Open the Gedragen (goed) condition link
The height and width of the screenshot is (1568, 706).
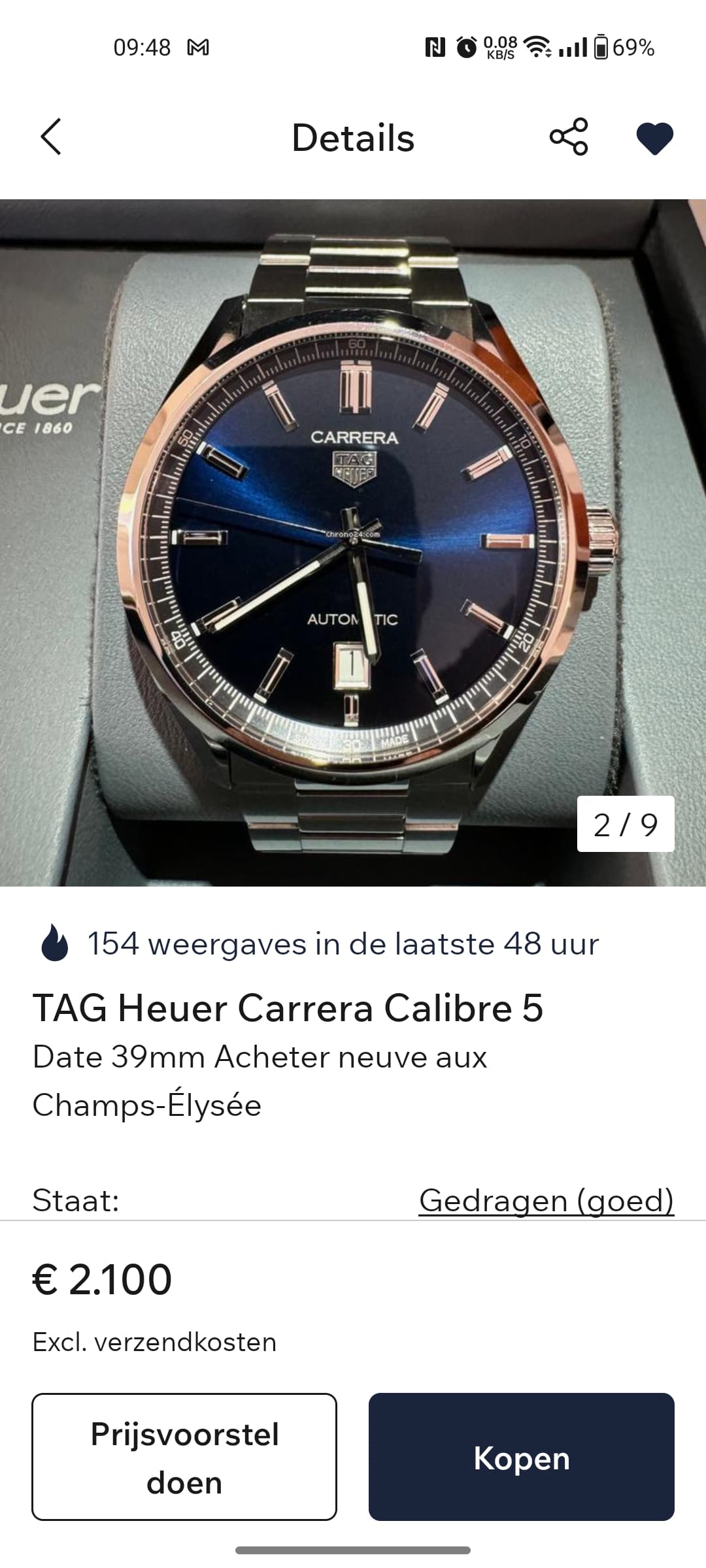pos(546,1200)
